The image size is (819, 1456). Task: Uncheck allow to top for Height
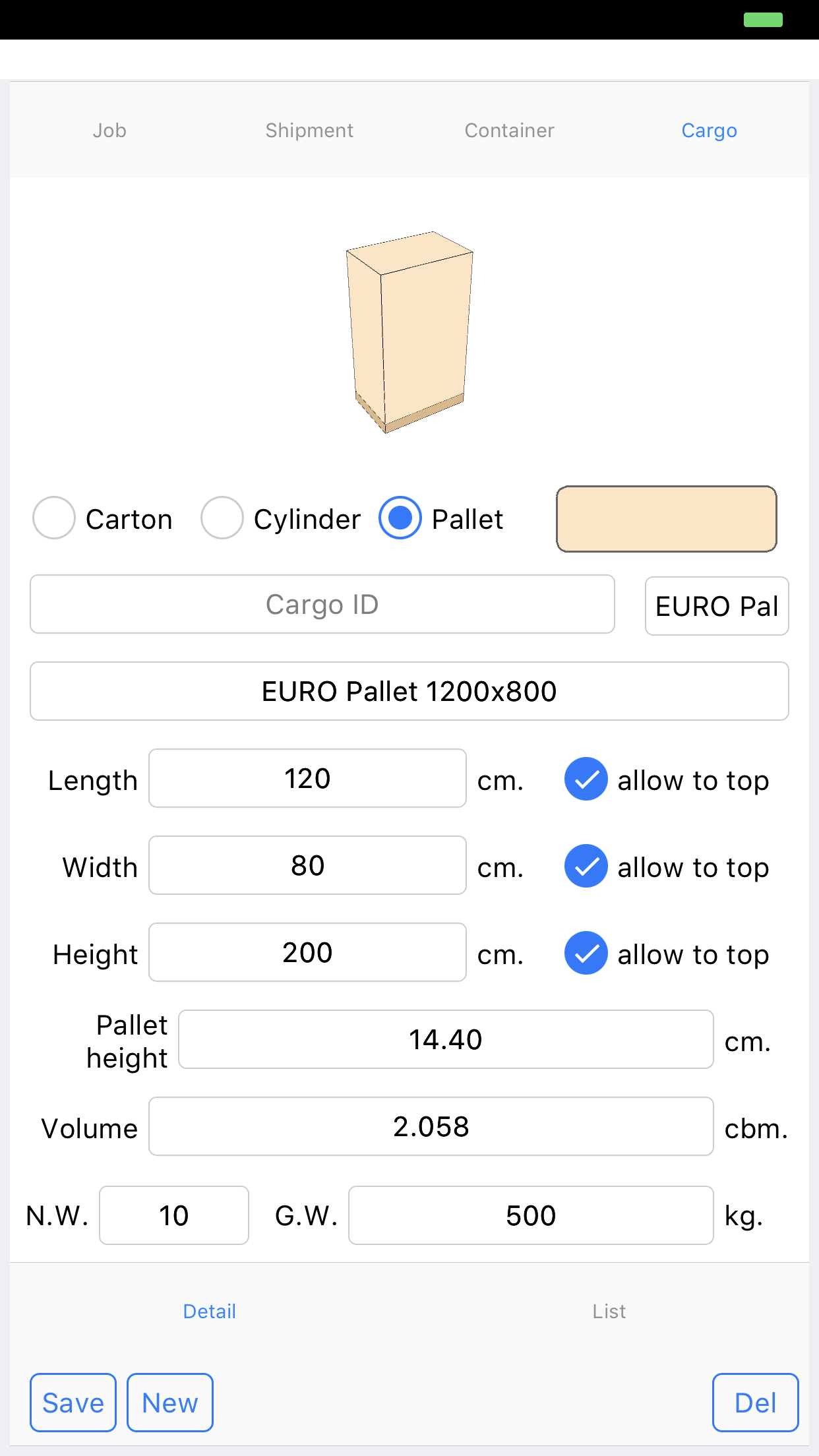point(586,954)
